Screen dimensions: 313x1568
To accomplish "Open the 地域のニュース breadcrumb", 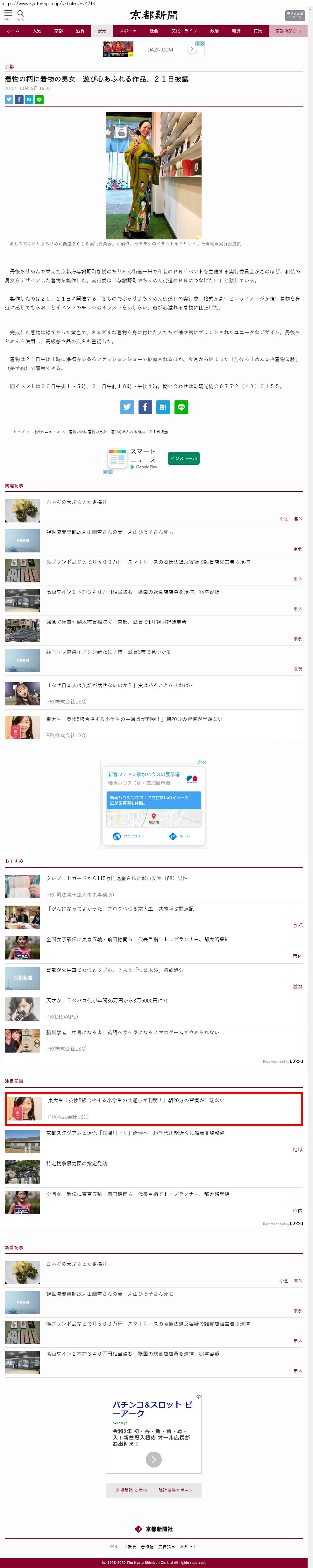I will [46, 432].
